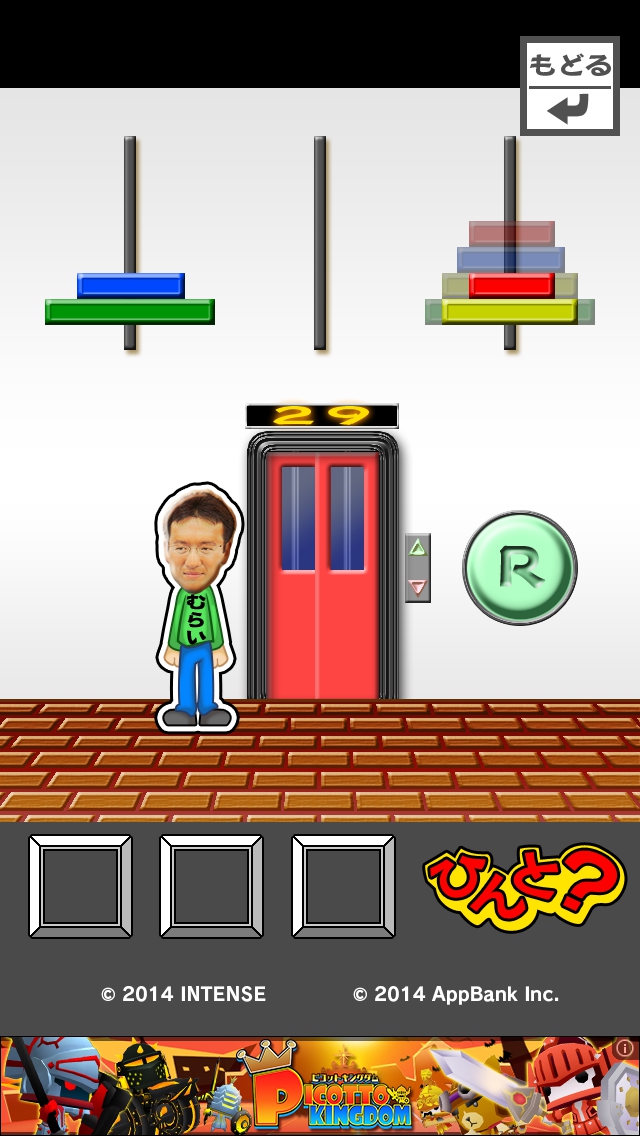This screenshot has width=640, height=1136.
Task: Open the Picotto Kingdom ad banner
Action: 320,1086
